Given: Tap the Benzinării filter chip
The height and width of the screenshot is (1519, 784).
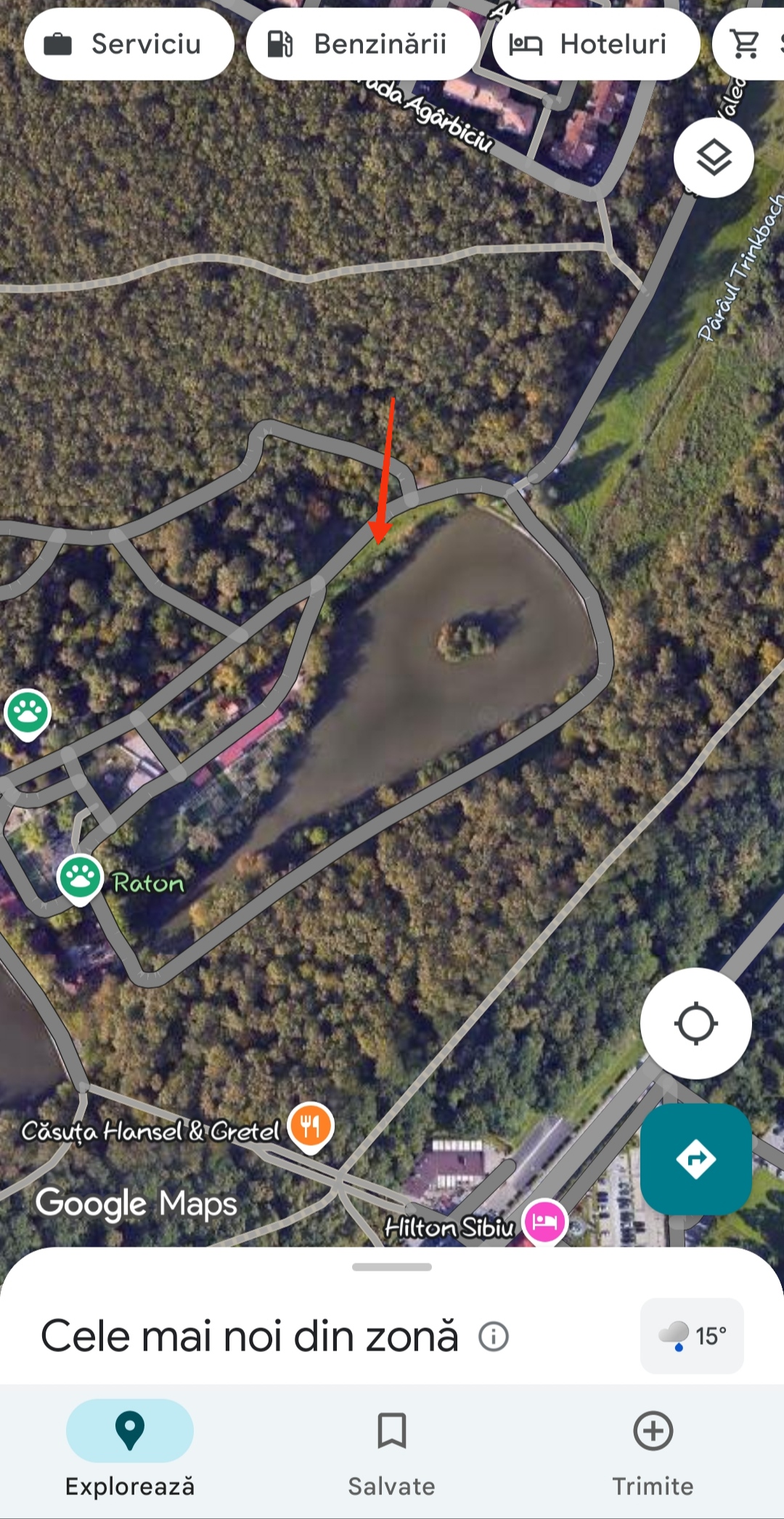Looking at the screenshot, I should [x=362, y=44].
